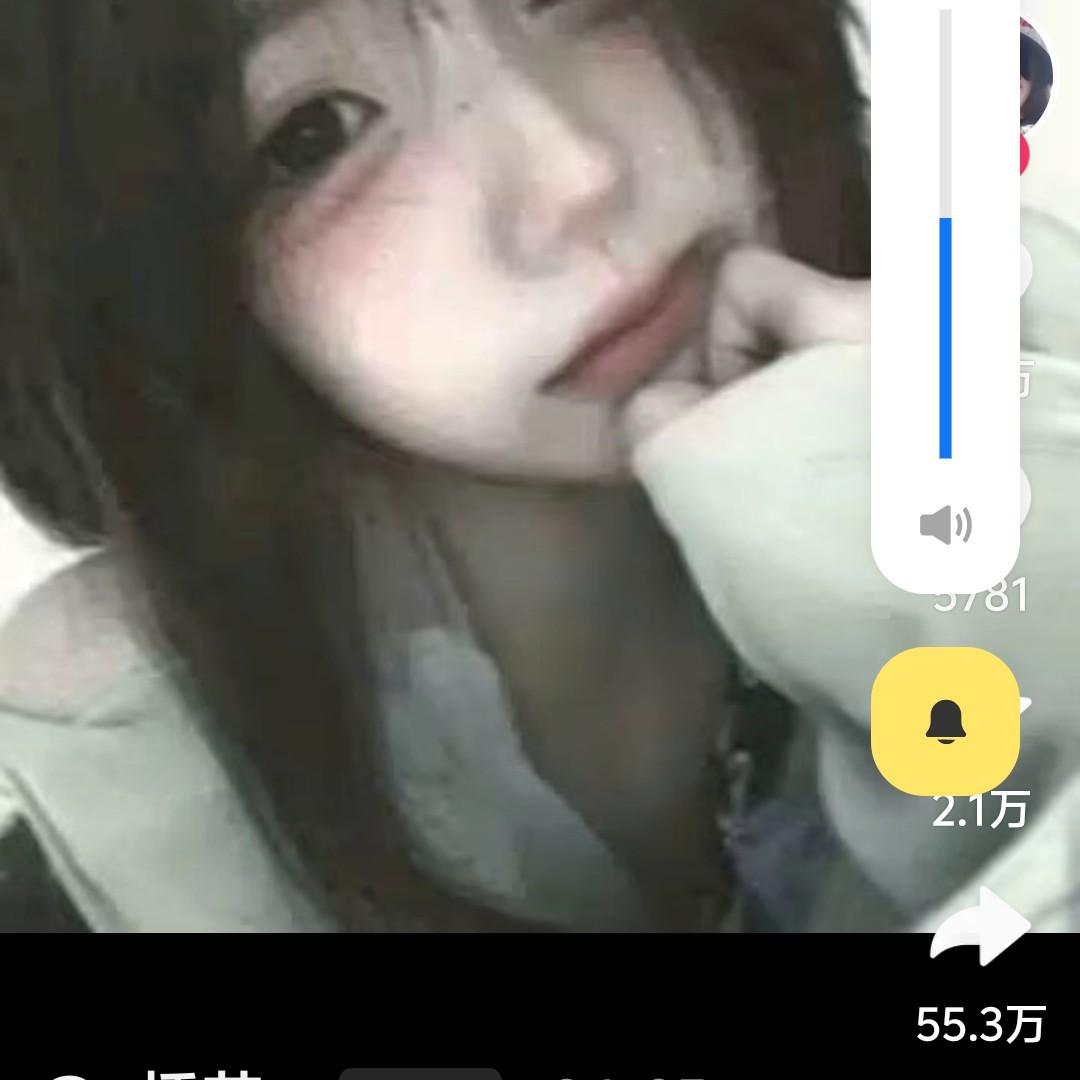Share this video via the arrow icon
The width and height of the screenshot is (1080, 1080).
tap(982, 927)
